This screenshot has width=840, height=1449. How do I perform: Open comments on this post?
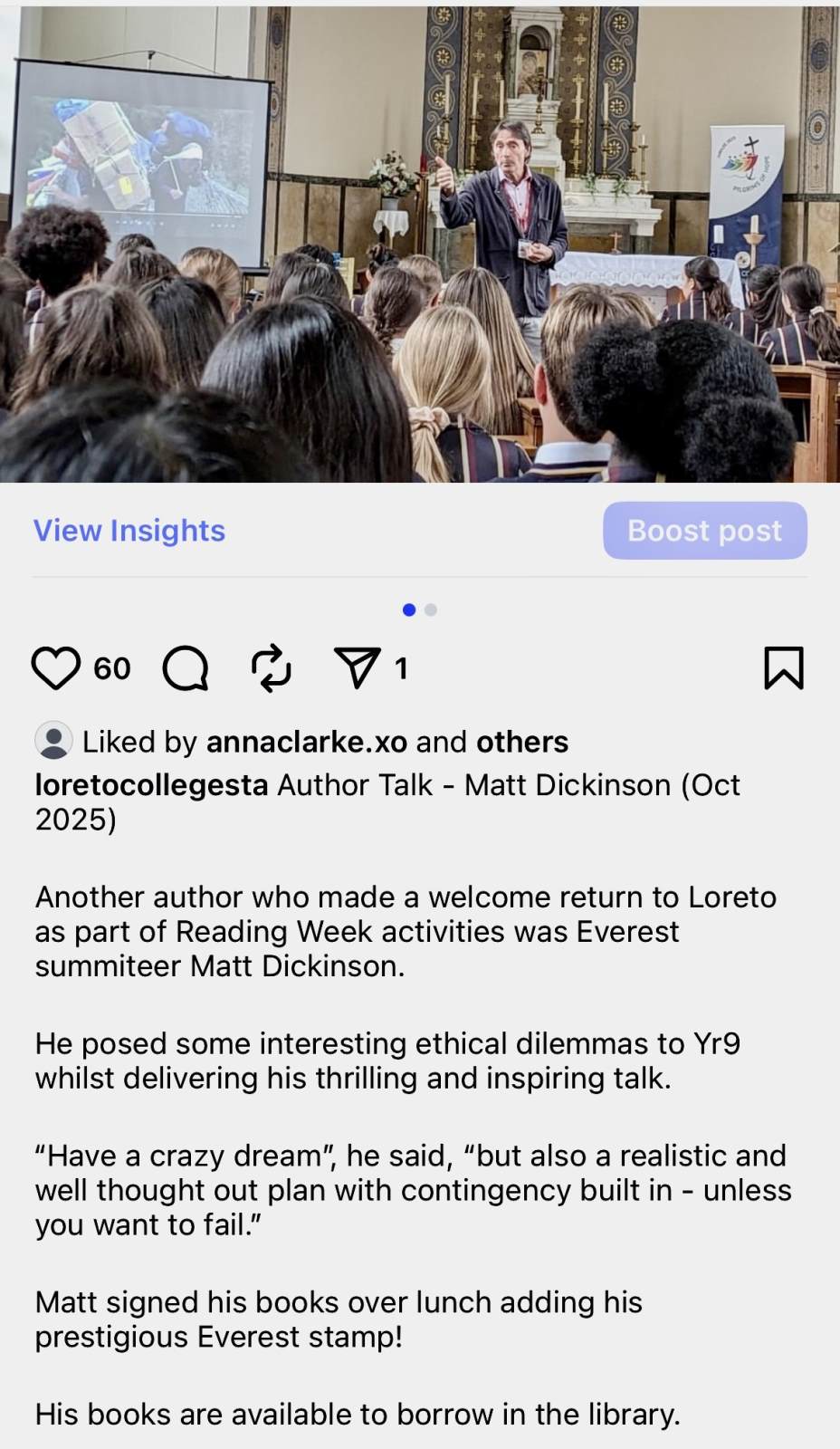[186, 668]
